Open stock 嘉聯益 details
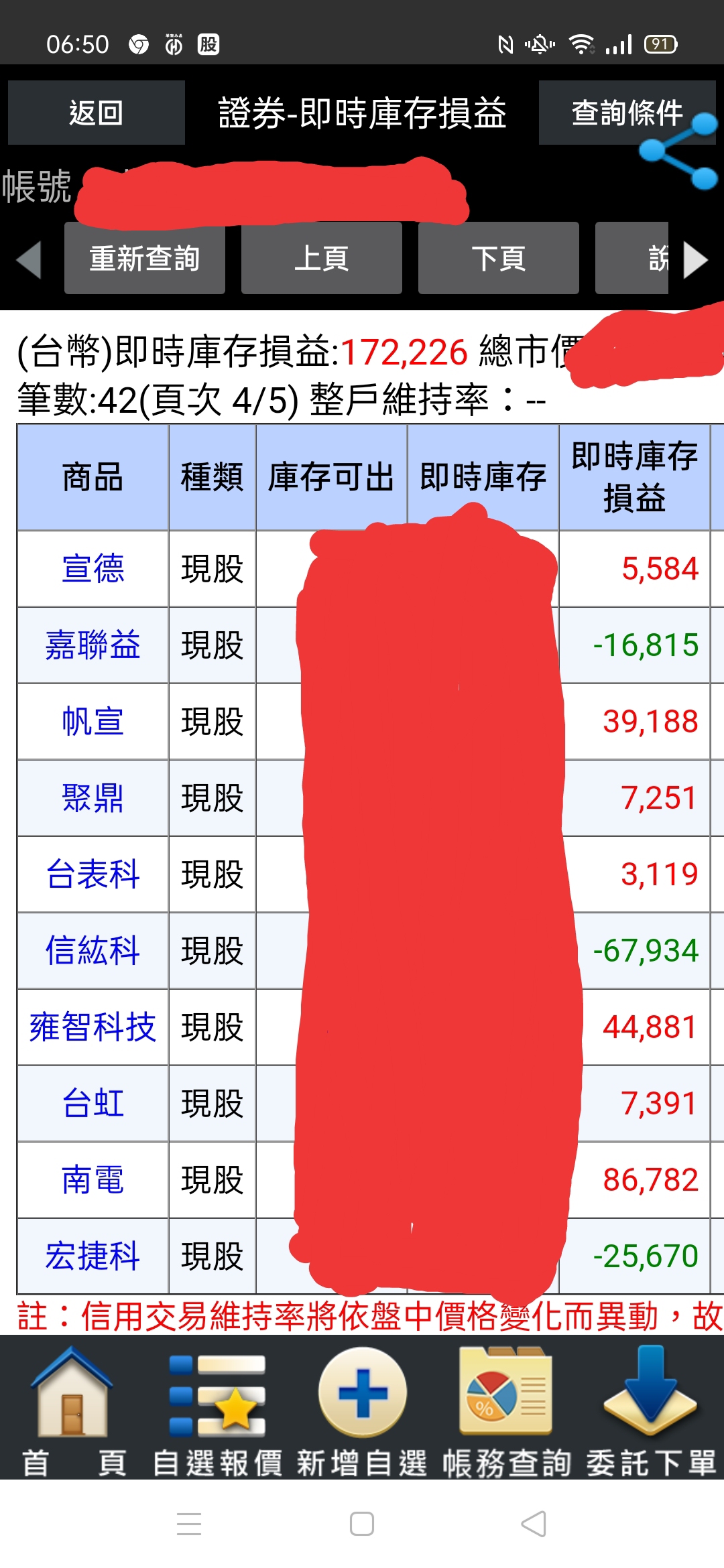Screen dimensions: 724x1568 coord(93,645)
